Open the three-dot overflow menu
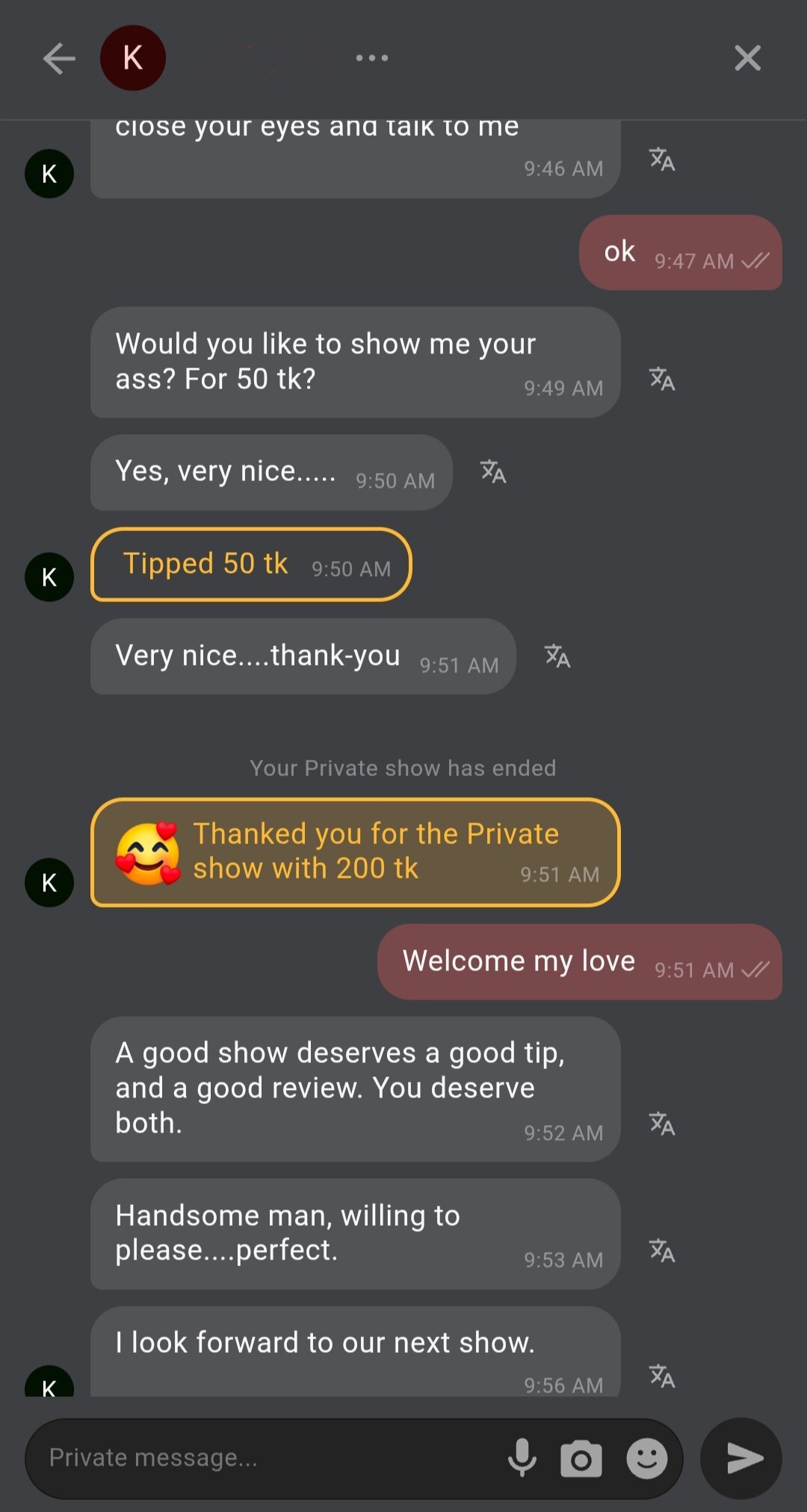The width and height of the screenshot is (807, 1512). click(x=372, y=58)
